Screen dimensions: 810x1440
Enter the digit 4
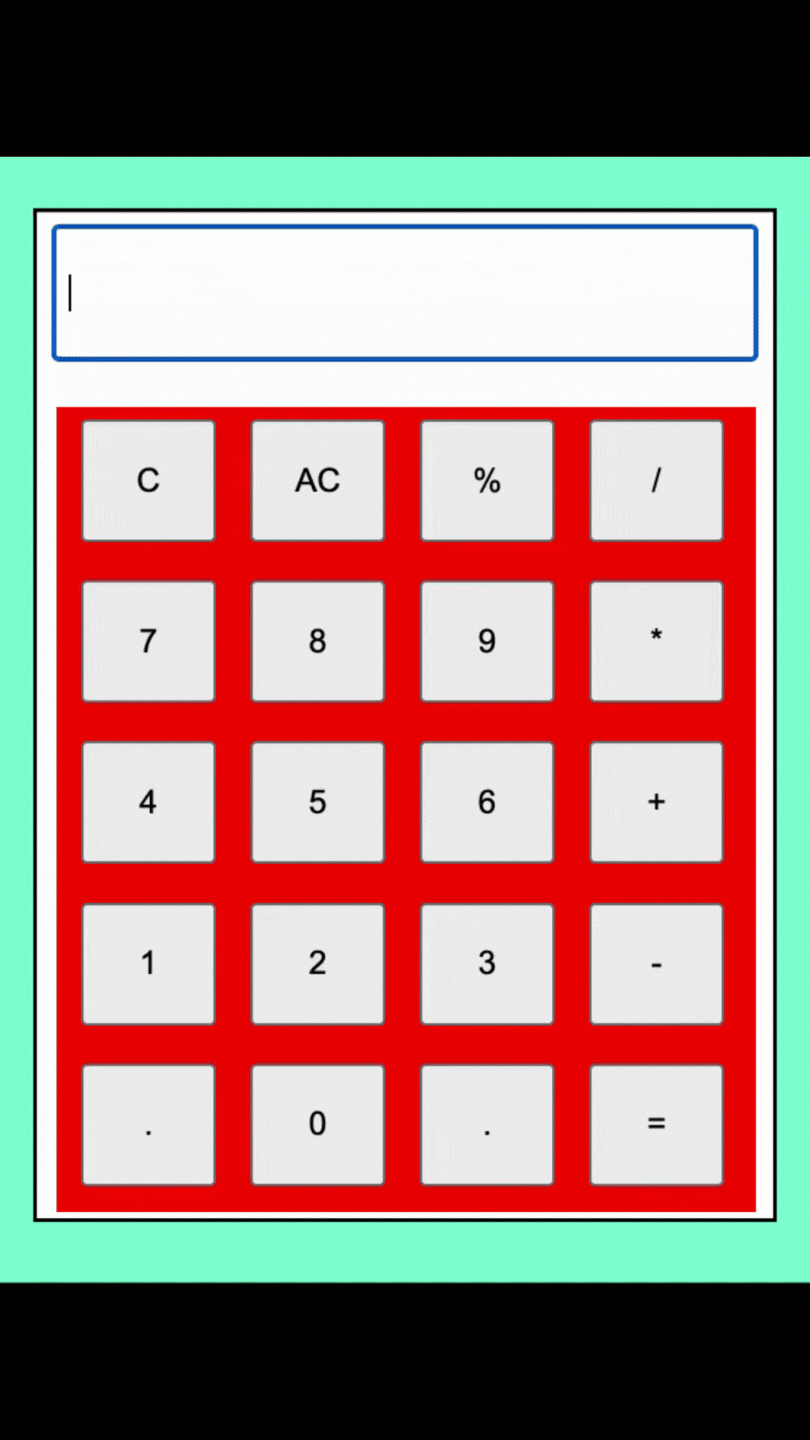pos(148,802)
